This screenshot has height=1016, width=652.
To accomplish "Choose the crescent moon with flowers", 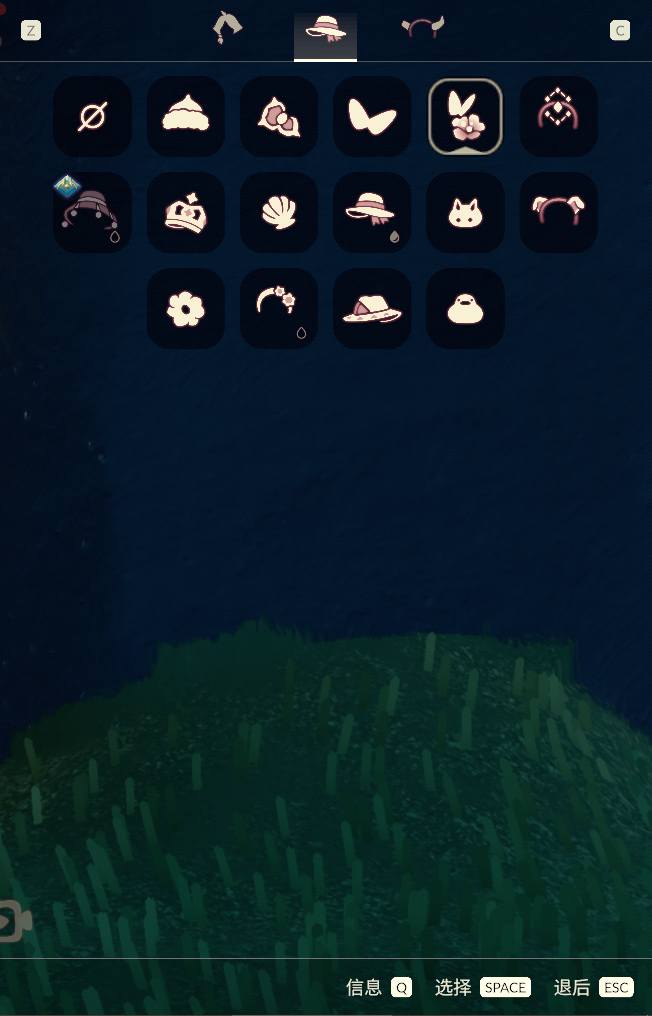I will [x=279, y=308].
